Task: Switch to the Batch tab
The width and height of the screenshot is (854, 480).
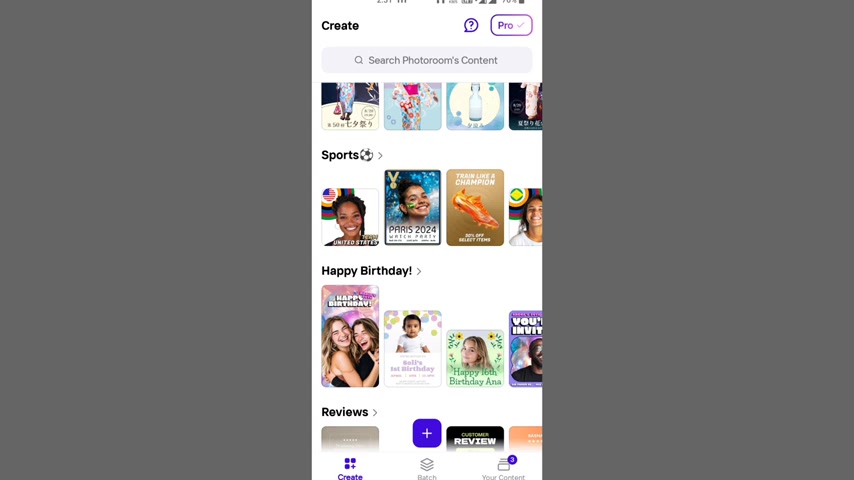Action: pos(427,468)
